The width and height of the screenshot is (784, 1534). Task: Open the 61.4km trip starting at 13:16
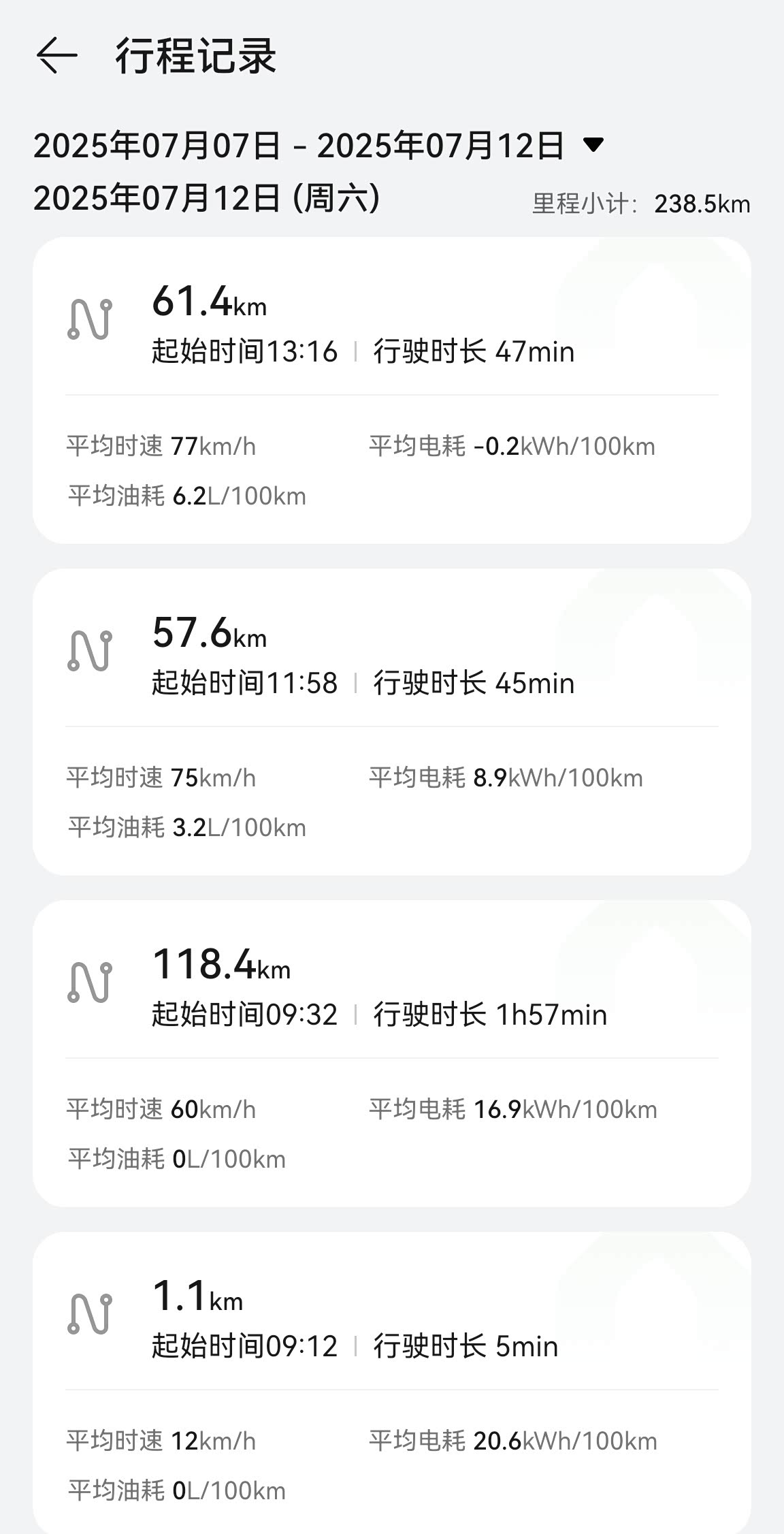point(392,390)
